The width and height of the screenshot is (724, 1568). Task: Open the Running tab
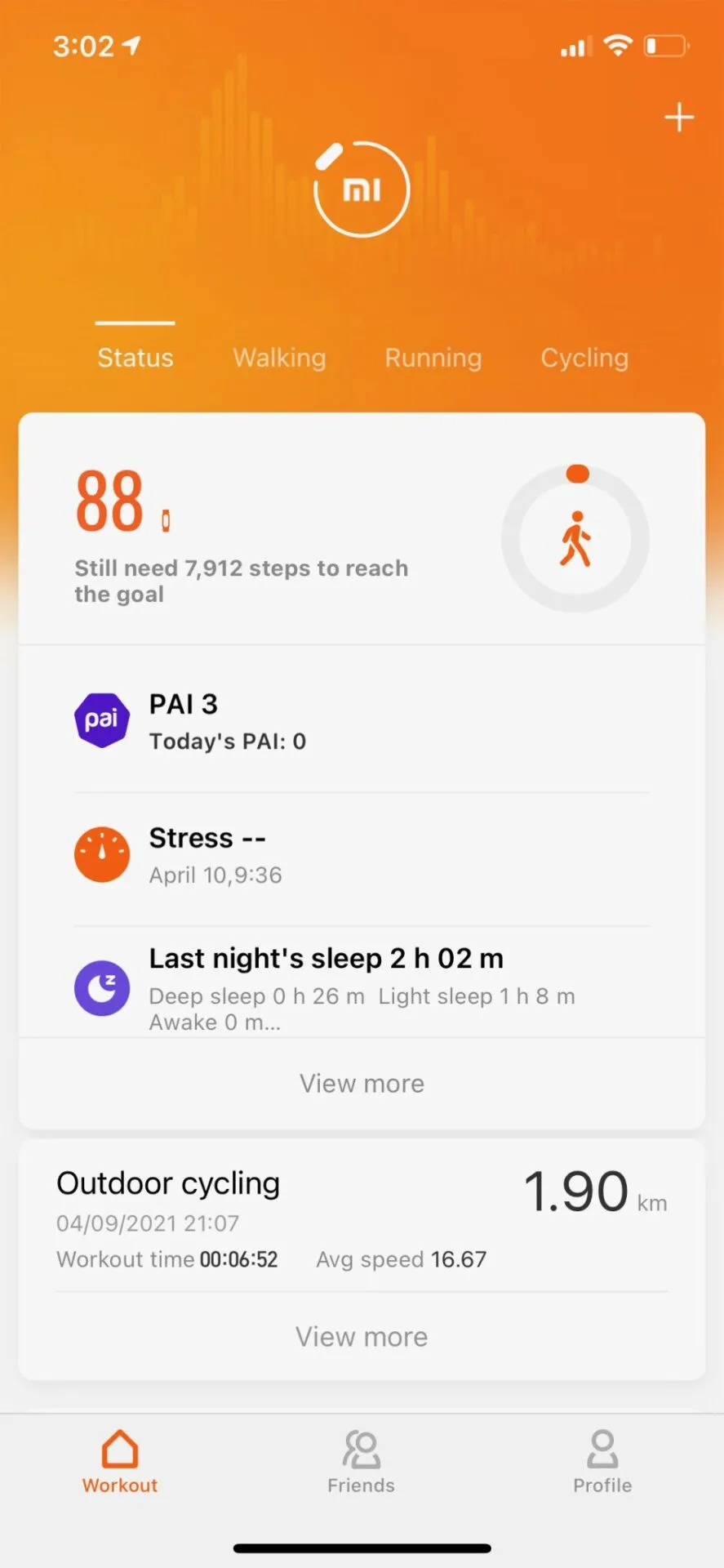point(433,358)
